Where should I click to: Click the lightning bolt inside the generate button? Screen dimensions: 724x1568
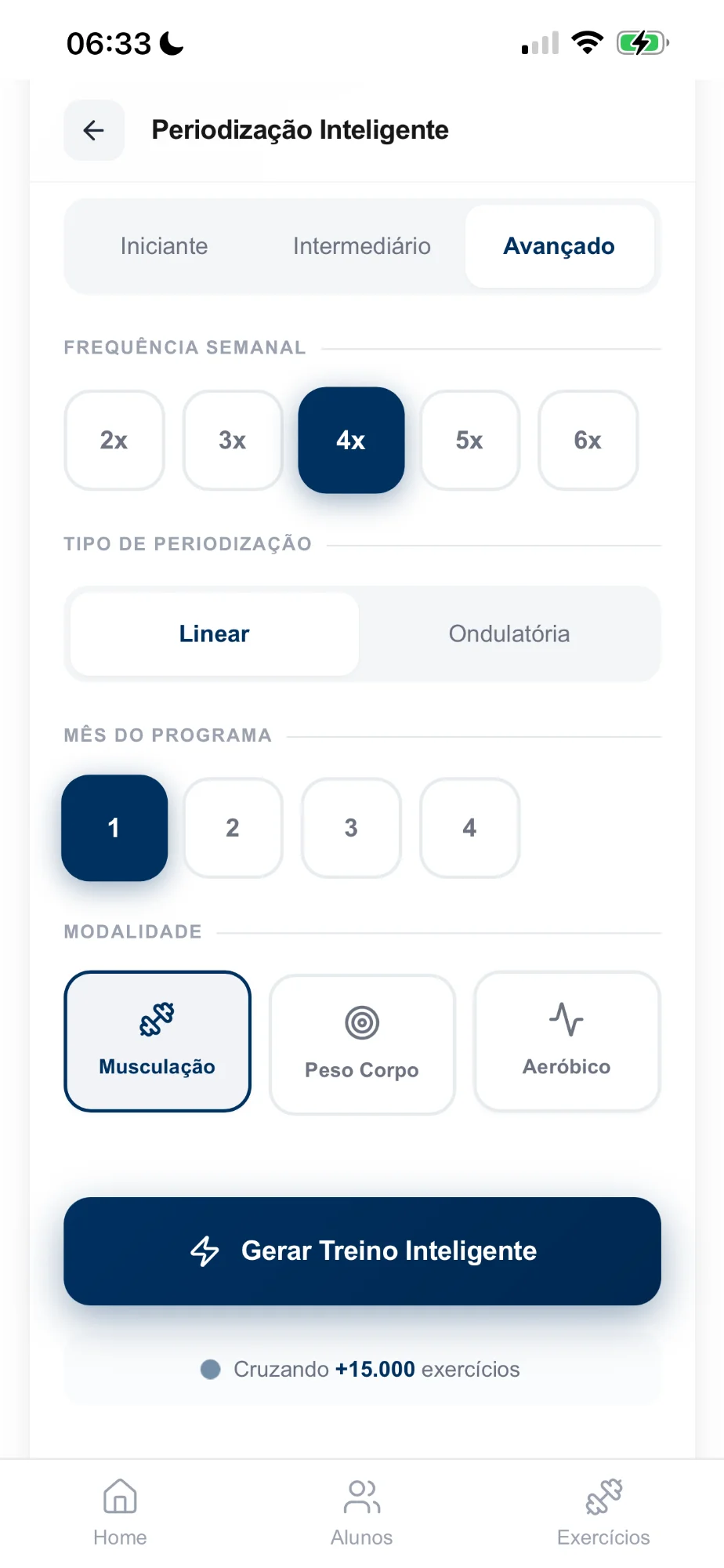click(x=205, y=1250)
